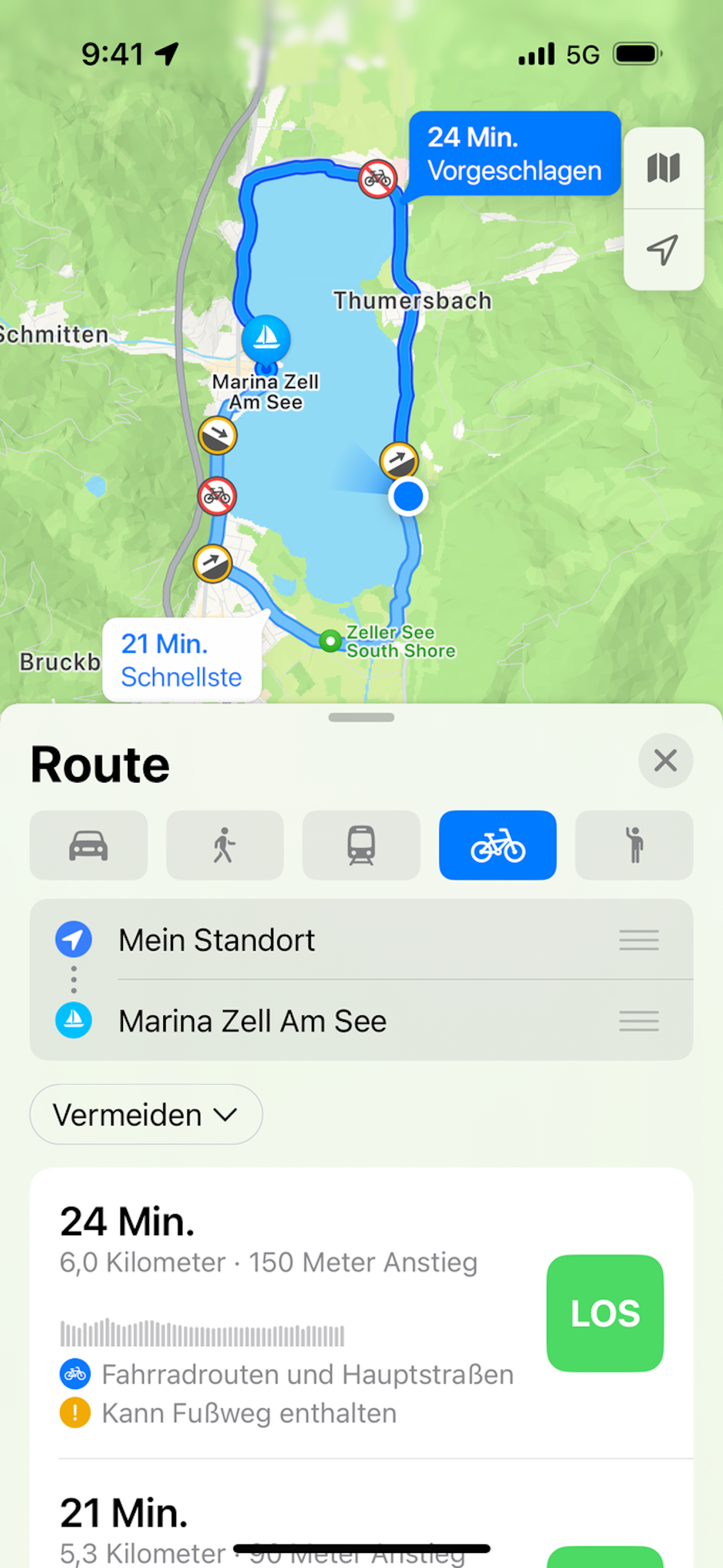
Task: Tap the Marina Zell Am See map pin
Action: pos(266,338)
